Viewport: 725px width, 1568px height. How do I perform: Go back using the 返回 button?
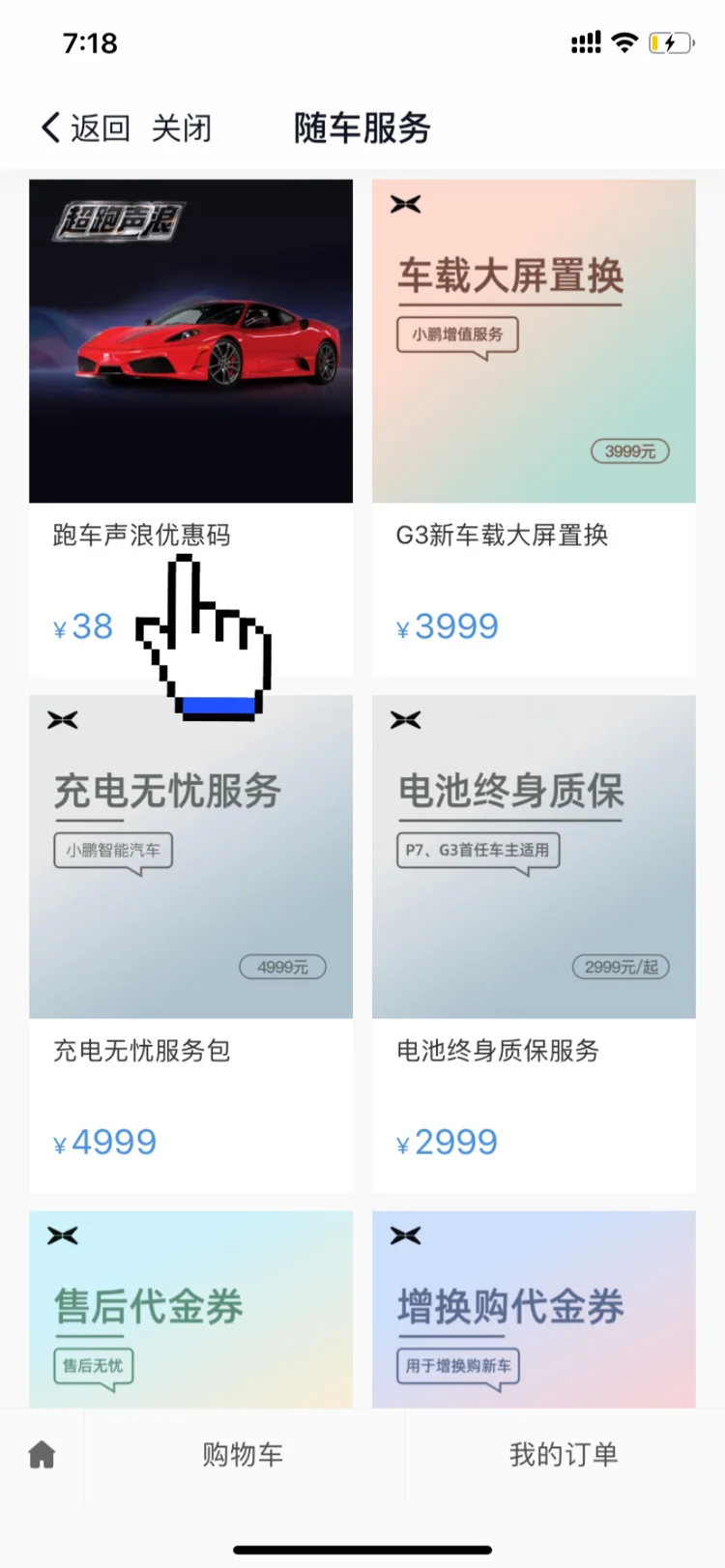point(85,128)
